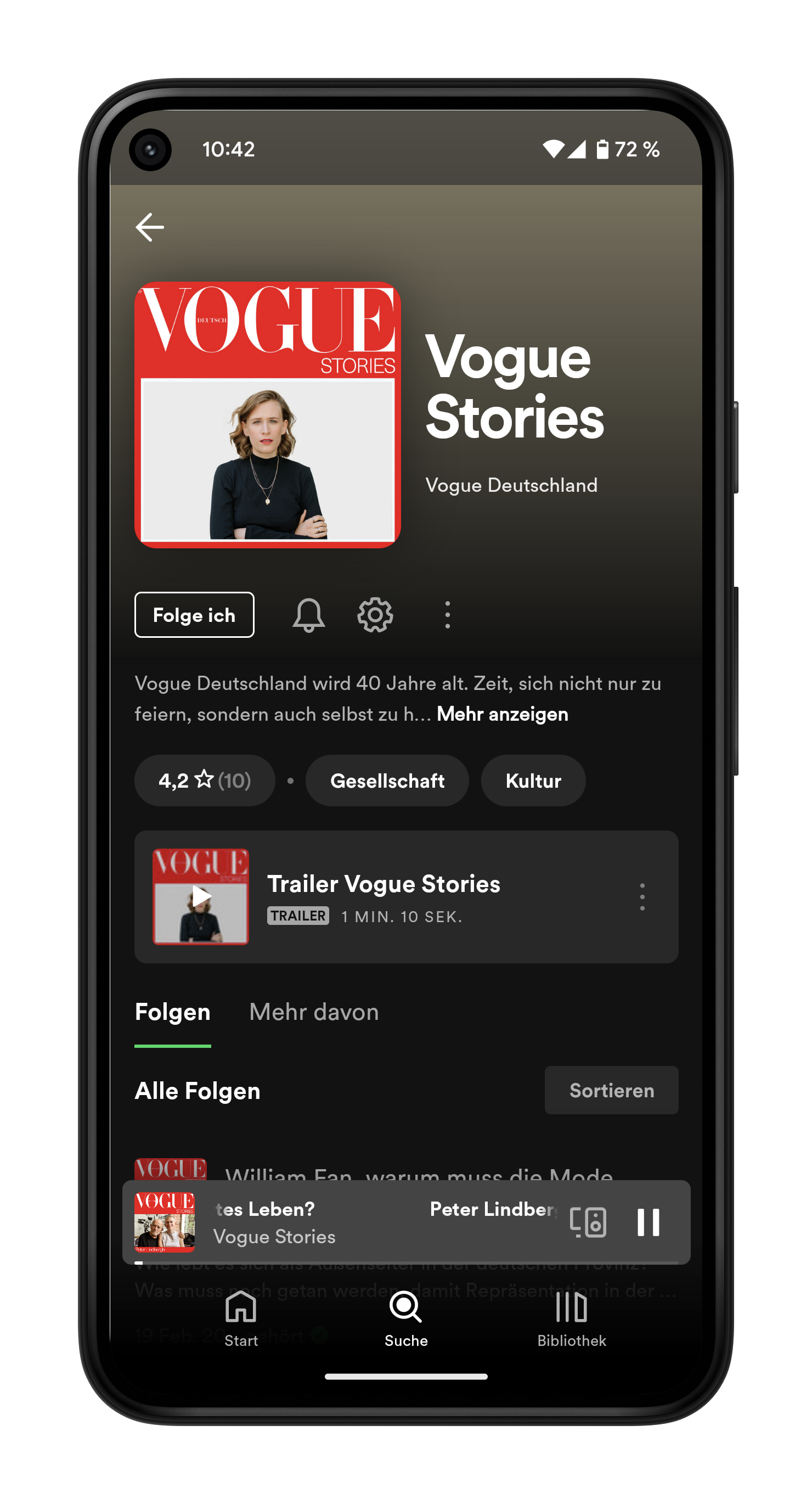The width and height of the screenshot is (812, 1504).
Task: Open the connect to device icon
Action: pyautogui.click(x=588, y=1222)
